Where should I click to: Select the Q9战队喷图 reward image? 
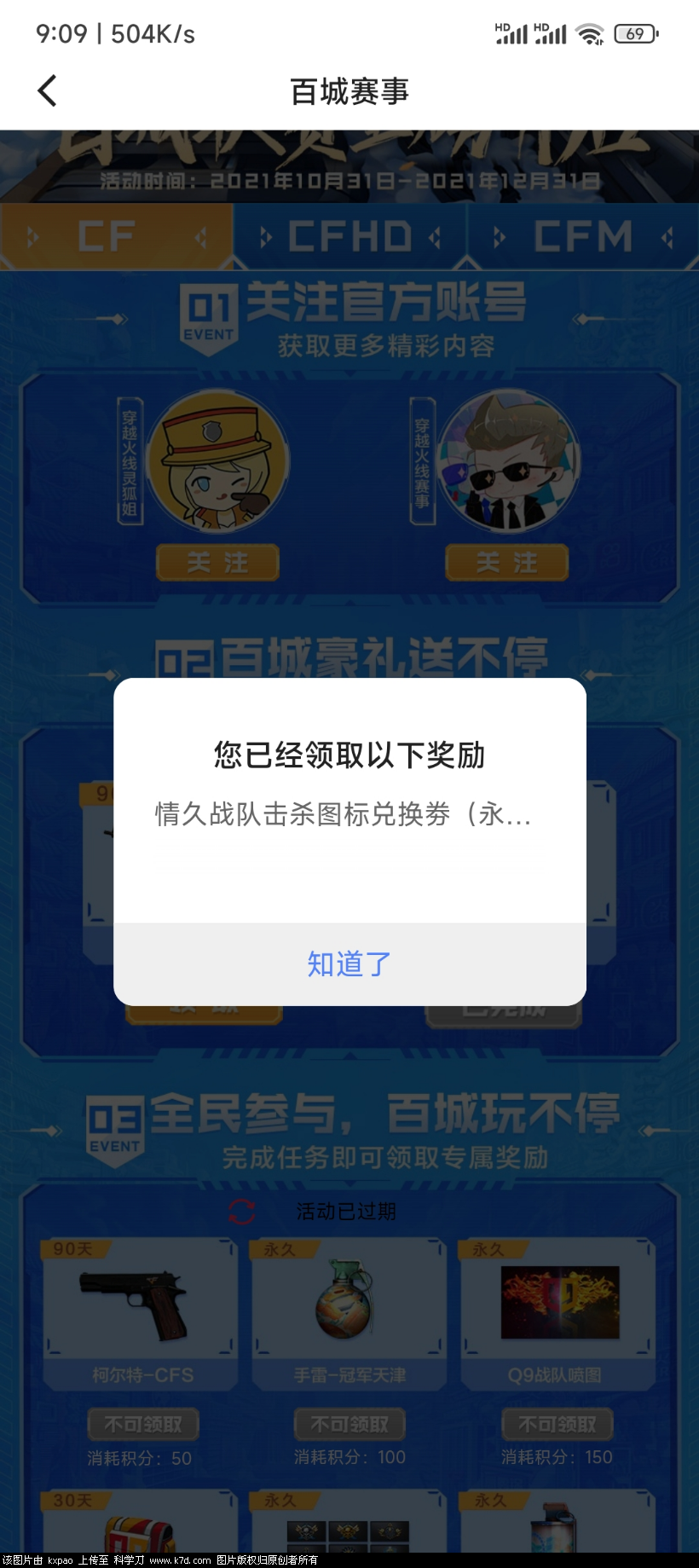[x=557, y=1302]
